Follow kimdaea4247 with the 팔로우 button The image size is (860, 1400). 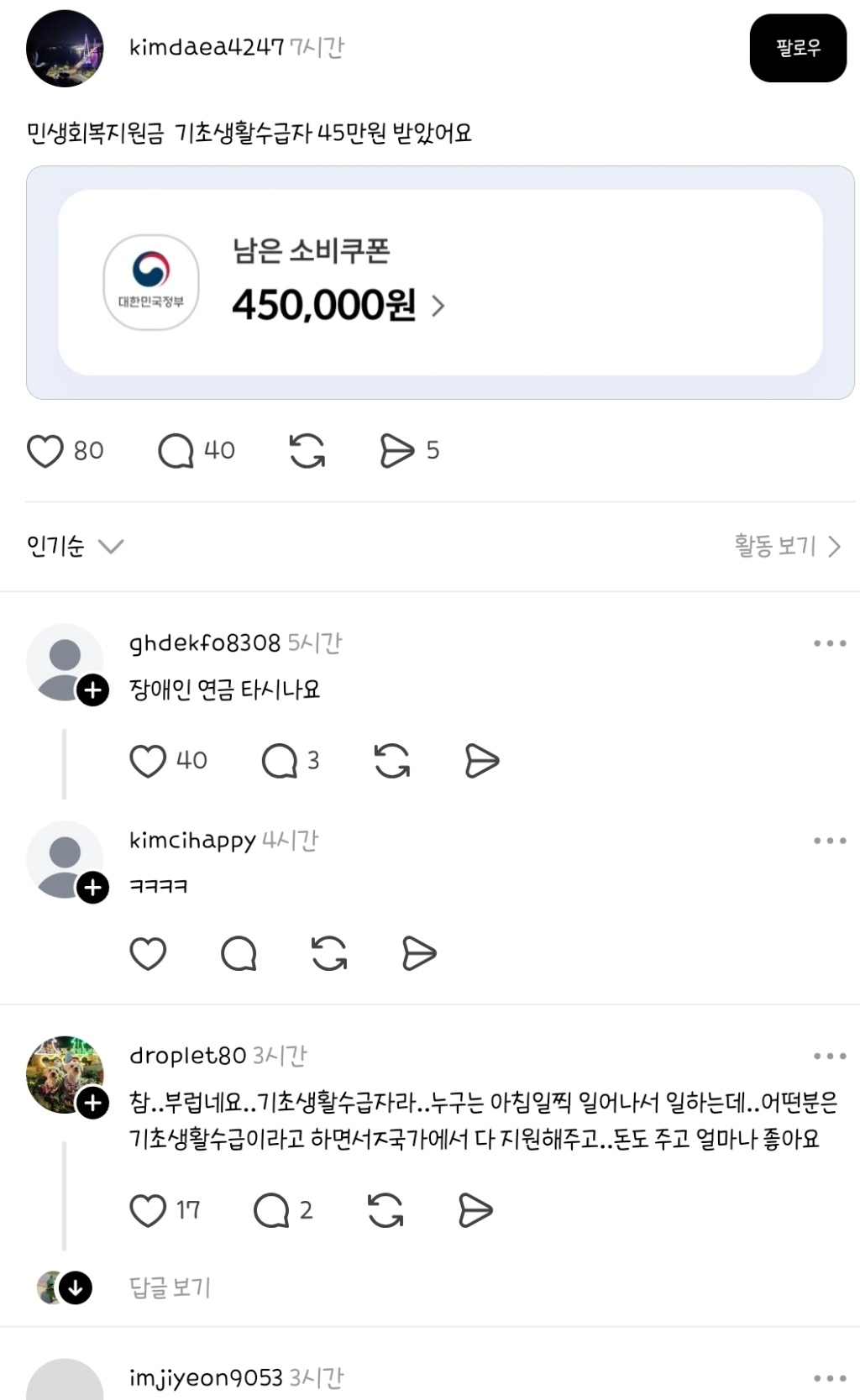(x=797, y=49)
